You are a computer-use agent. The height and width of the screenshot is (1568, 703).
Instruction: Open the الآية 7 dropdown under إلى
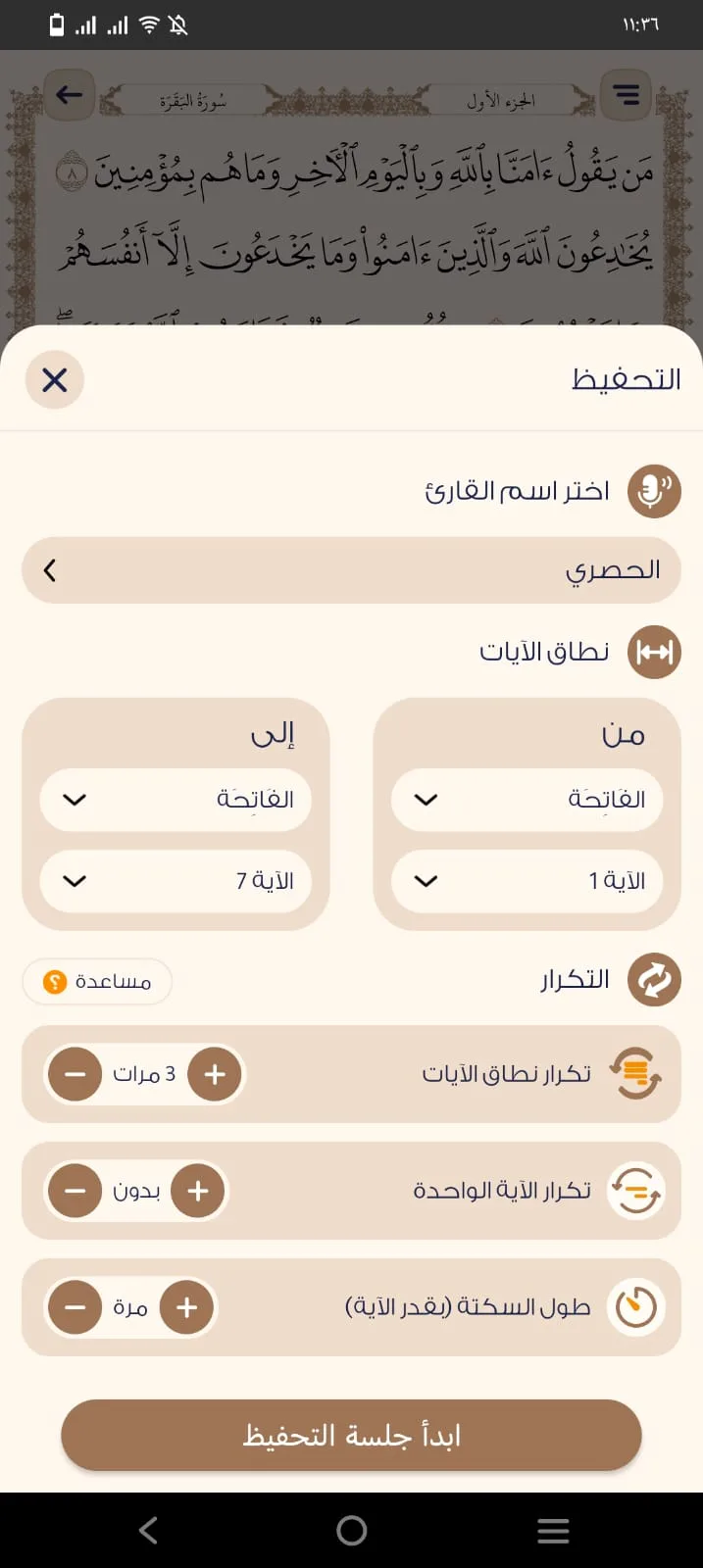coord(176,881)
